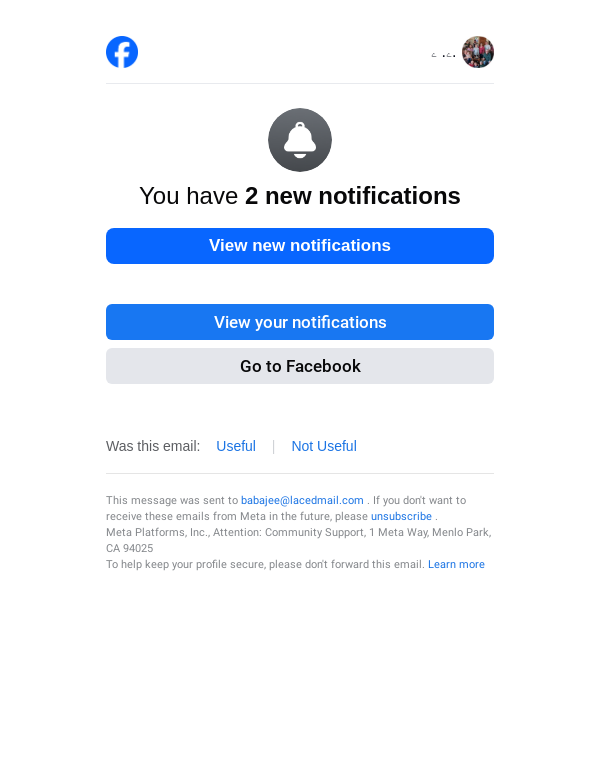Image resolution: width=600 pixels, height=768 pixels.
Task: Go to Facebook
Action: [x=300, y=366]
